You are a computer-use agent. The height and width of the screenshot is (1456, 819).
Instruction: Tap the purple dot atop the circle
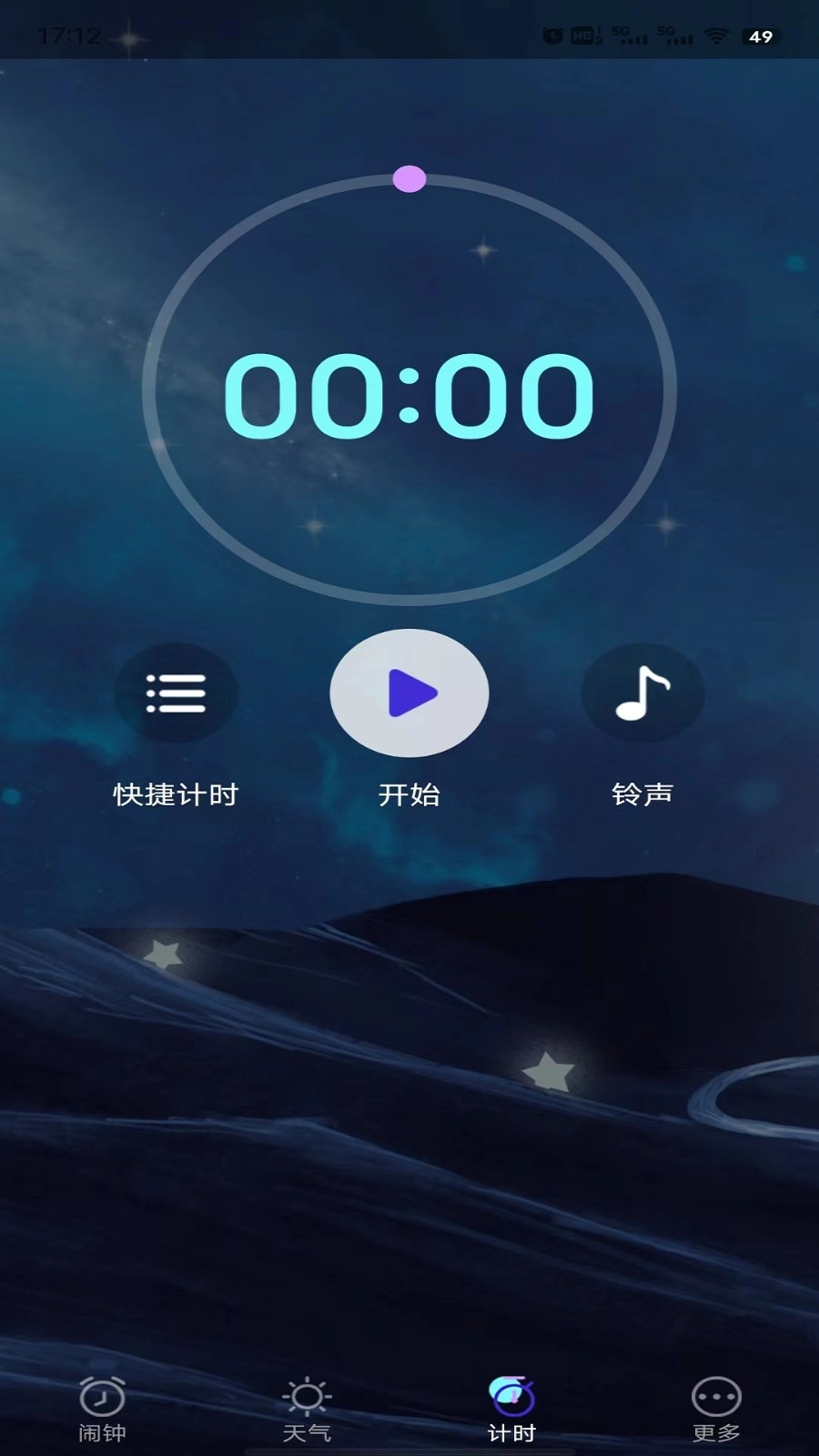pos(409,179)
